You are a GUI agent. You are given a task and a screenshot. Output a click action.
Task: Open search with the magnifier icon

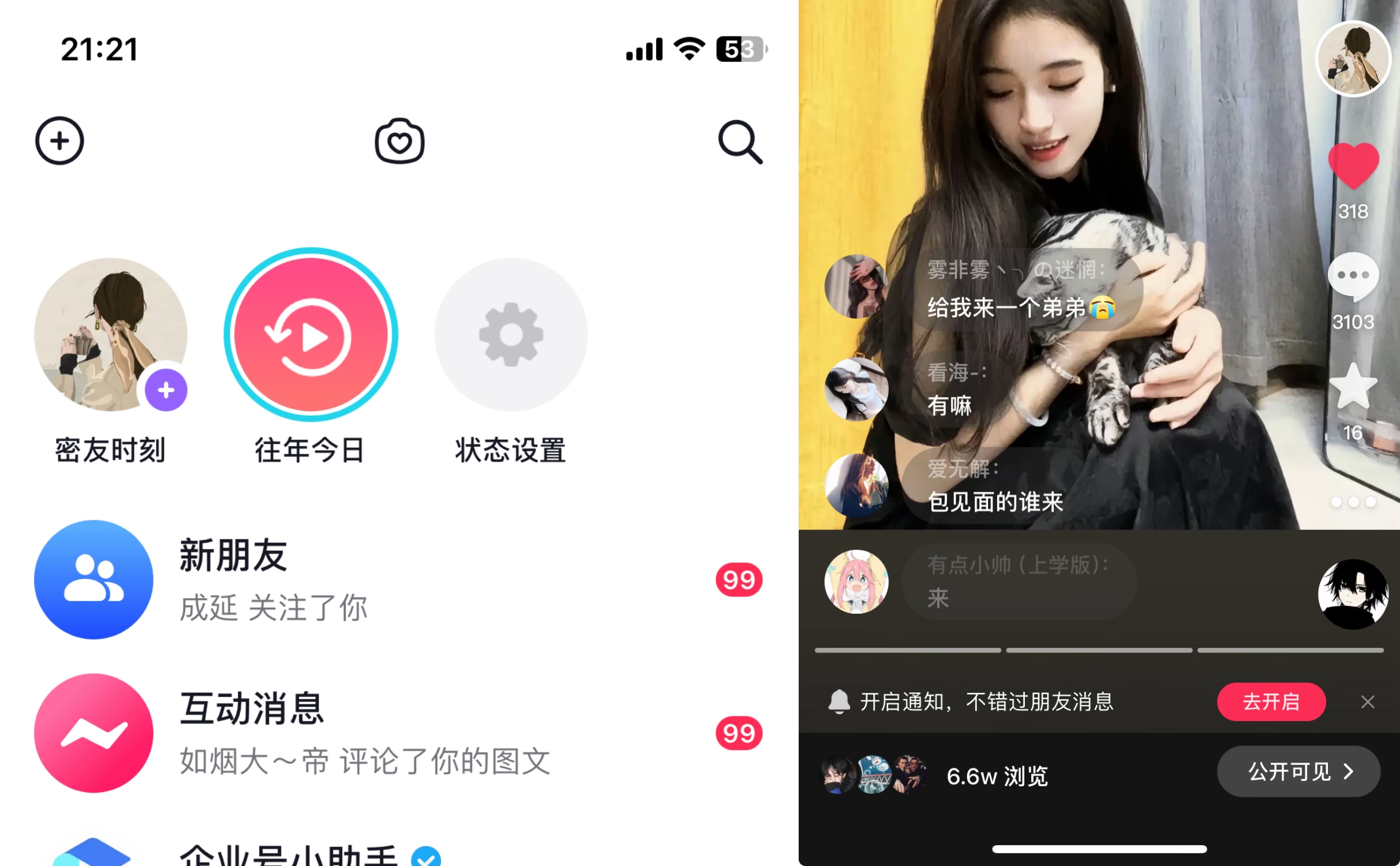[740, 142]
